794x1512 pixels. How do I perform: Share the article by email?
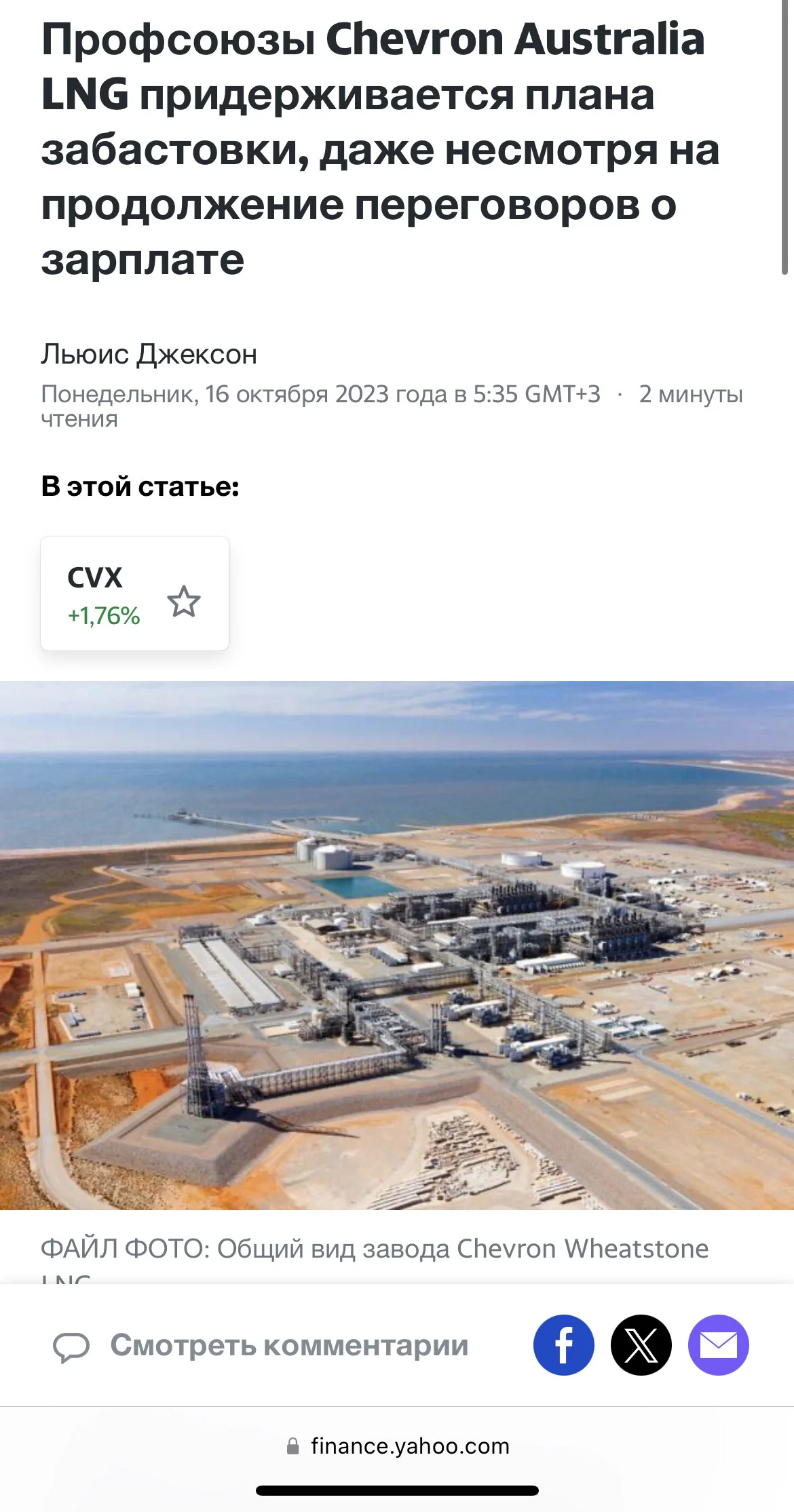coord(719,1345)
